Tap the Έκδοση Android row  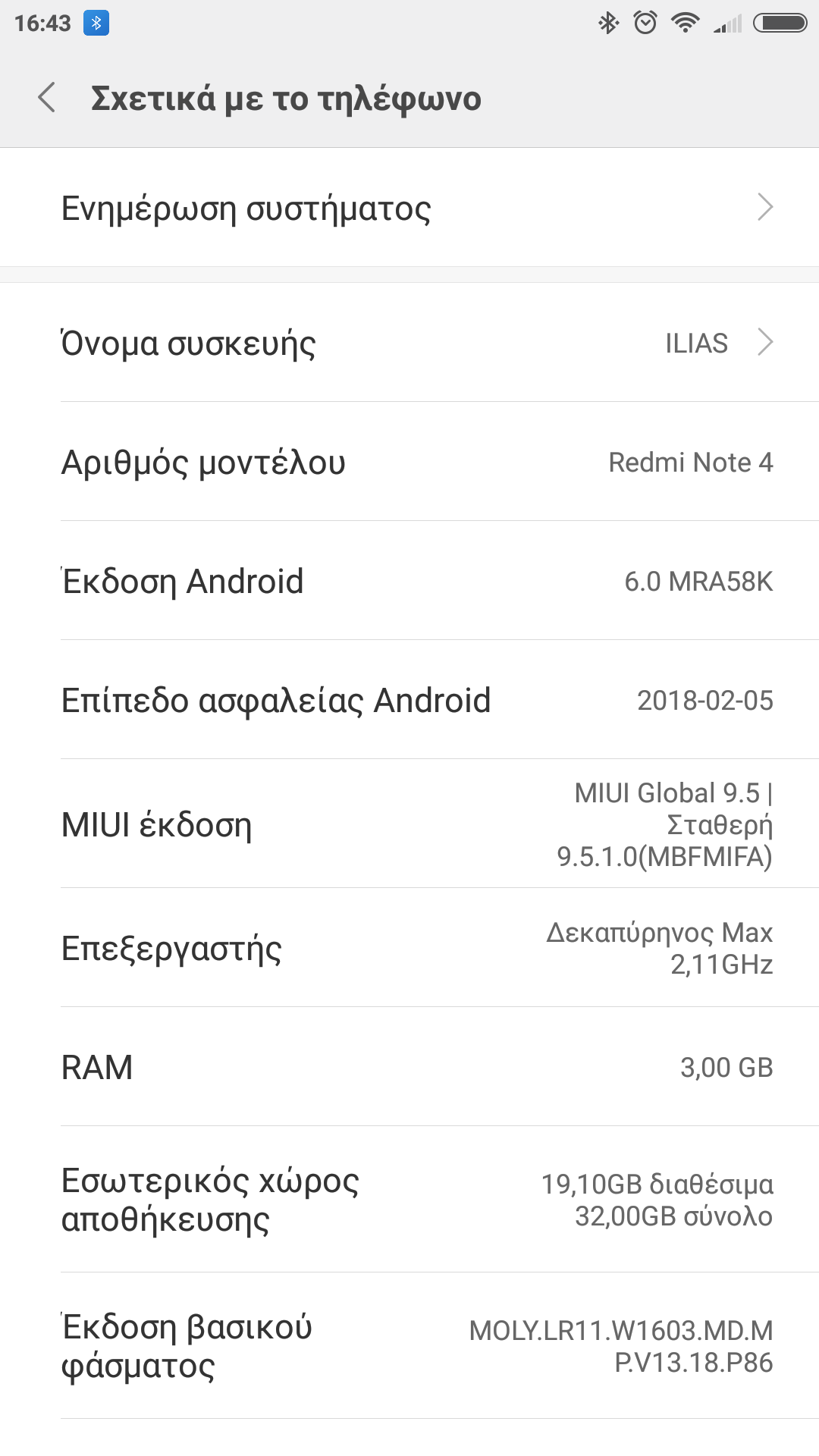pyautogui.click(x=409, y=581)
